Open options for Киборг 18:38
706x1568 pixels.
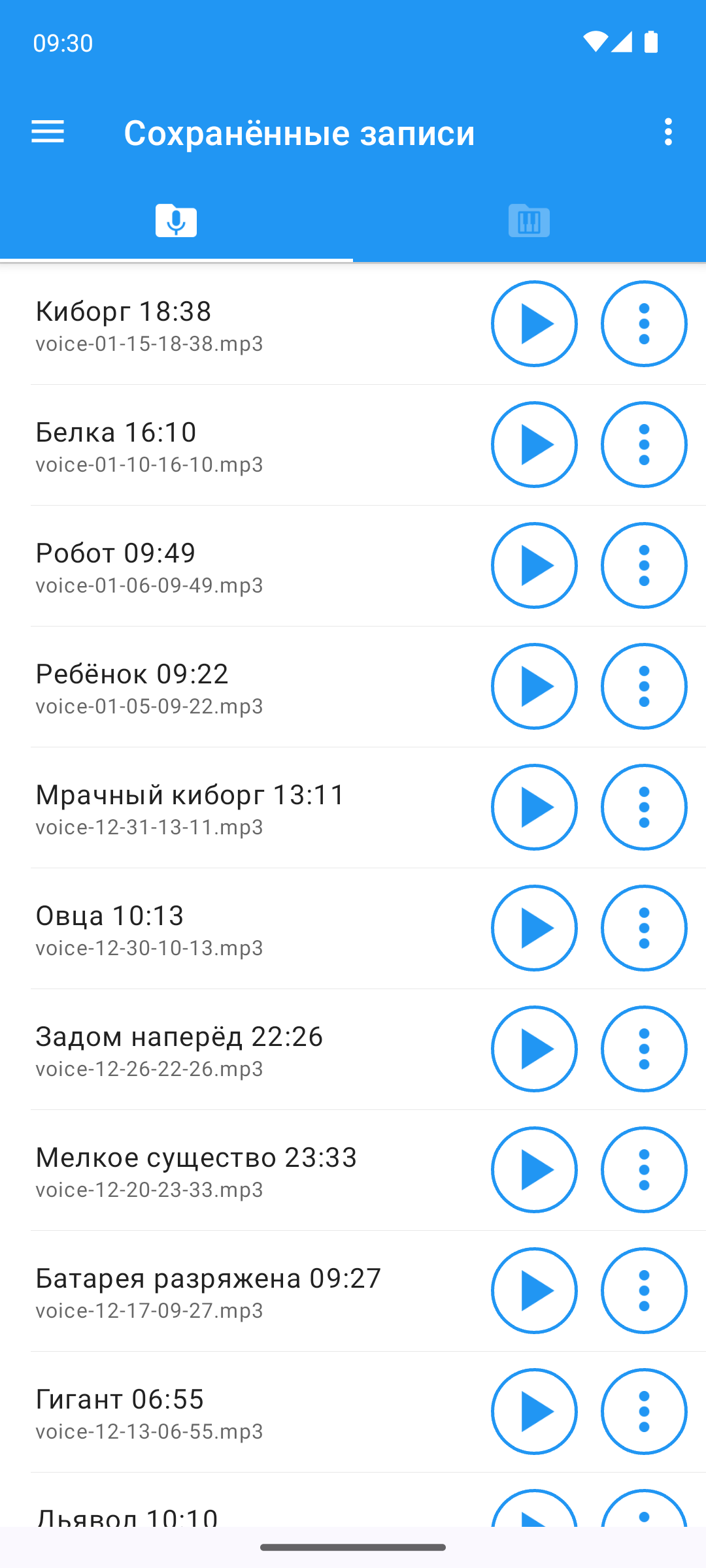click(x=644, y=324)
